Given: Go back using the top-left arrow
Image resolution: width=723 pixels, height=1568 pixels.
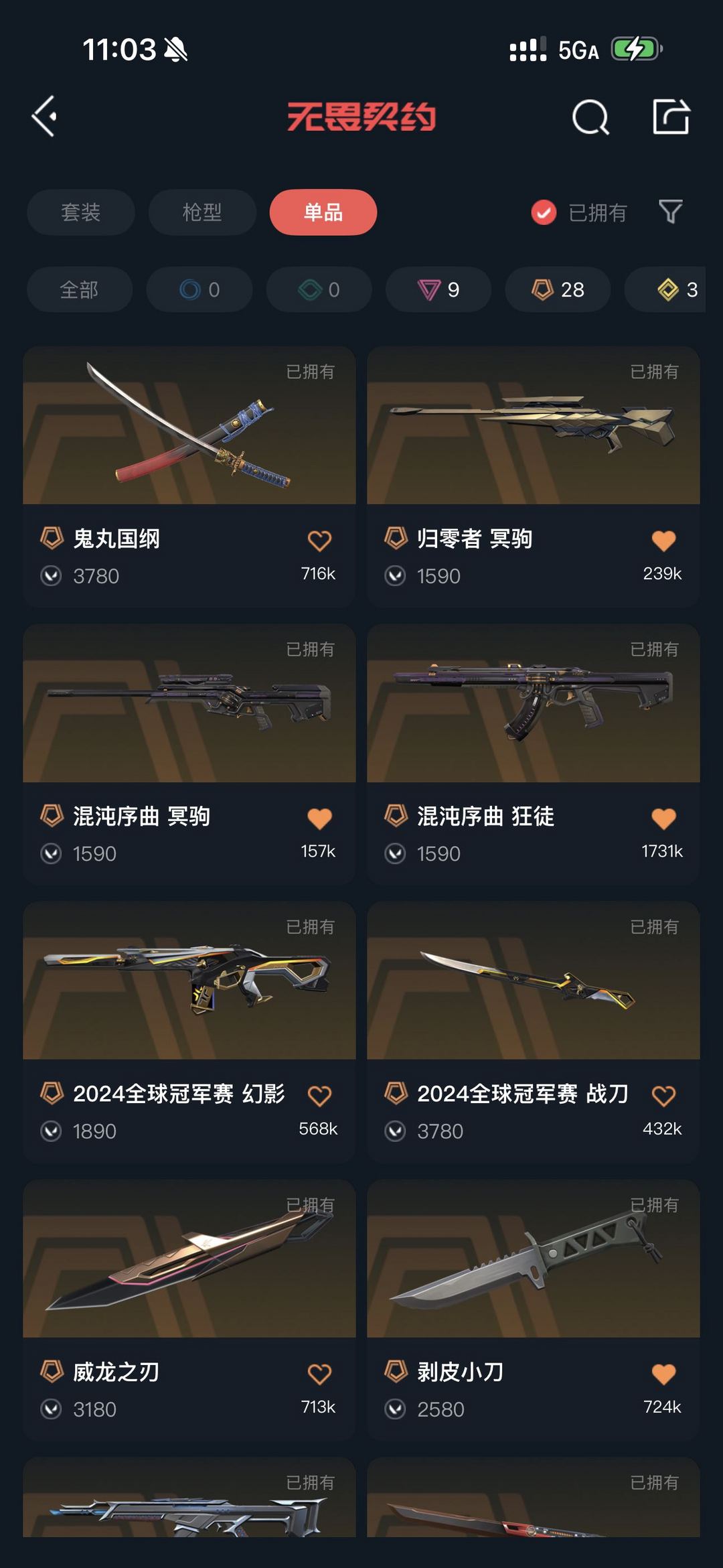Looking at the screenshot, I should (44, 117).
